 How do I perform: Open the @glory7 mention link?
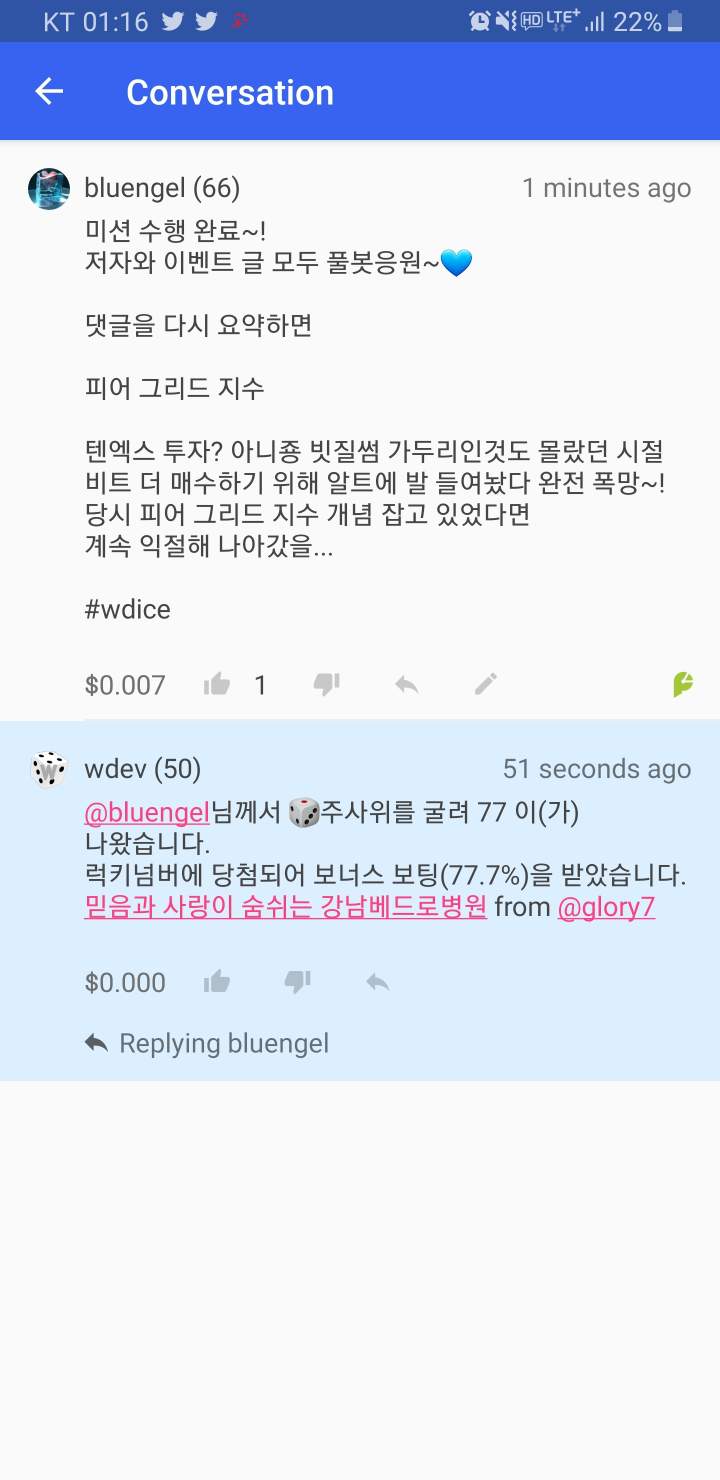tap(606, 908)
